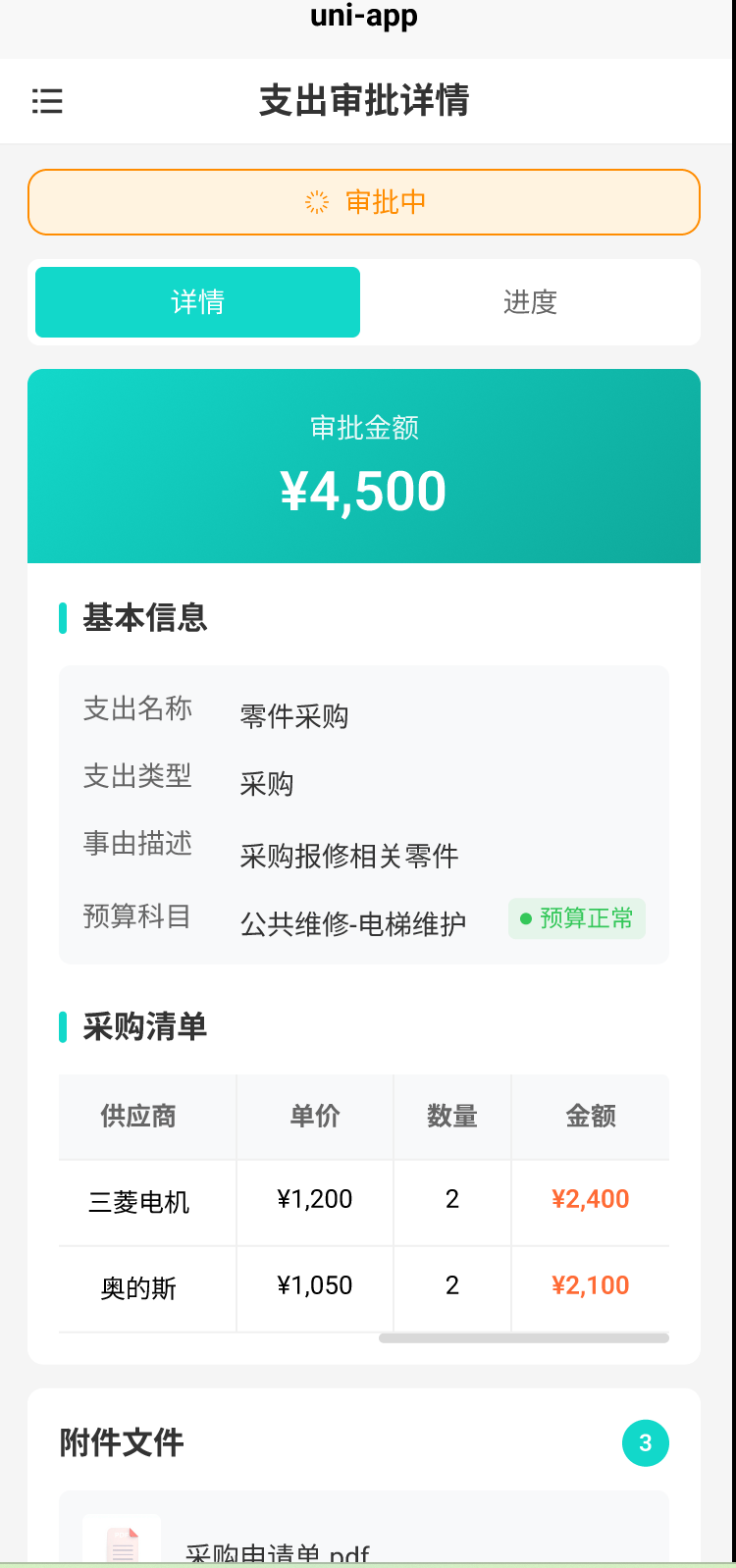Open the navigation list menu icon

(x=47, y=101)
